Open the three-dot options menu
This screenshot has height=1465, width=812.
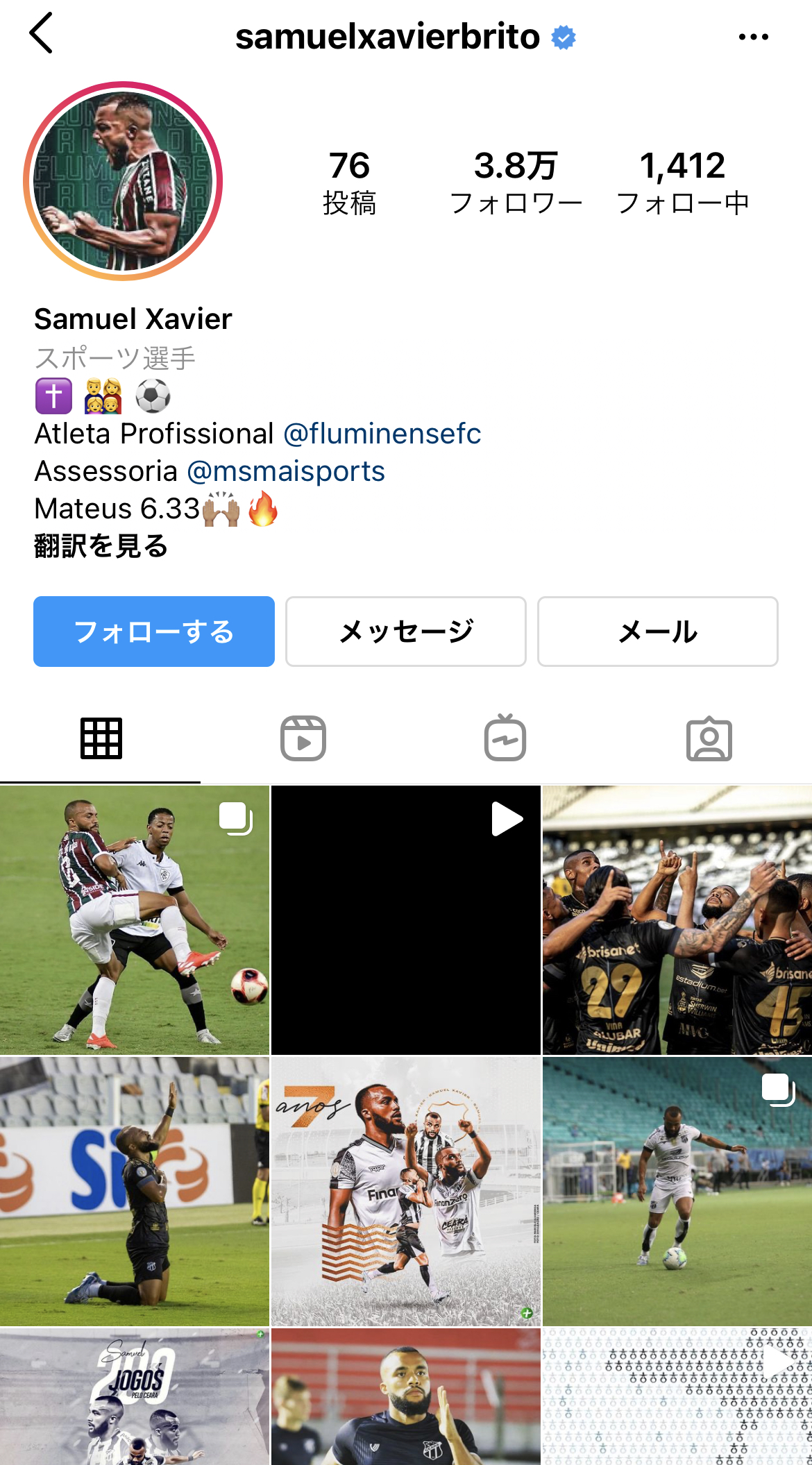click(753, 37)
